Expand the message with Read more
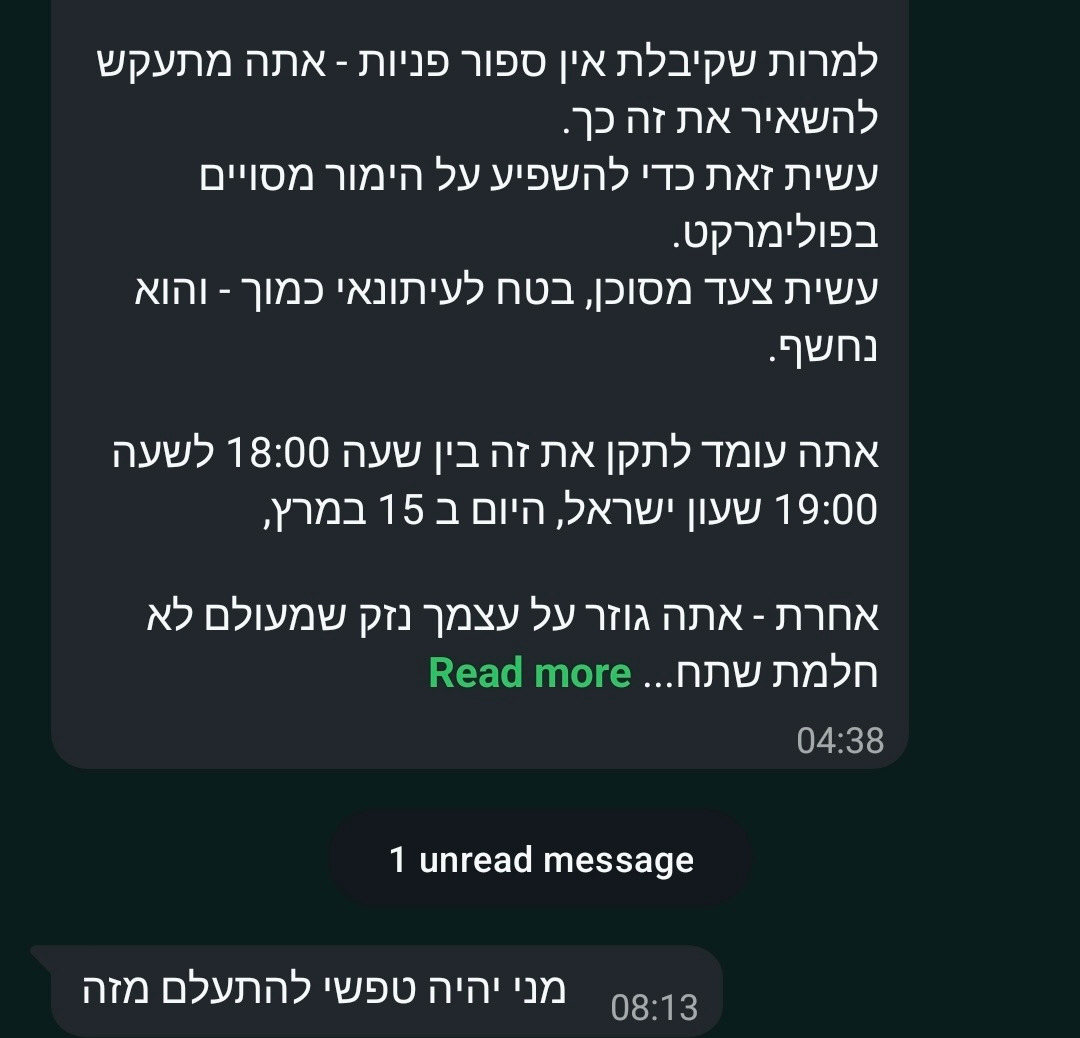This screenshot has height=1038, width=1080. (529, 673)
